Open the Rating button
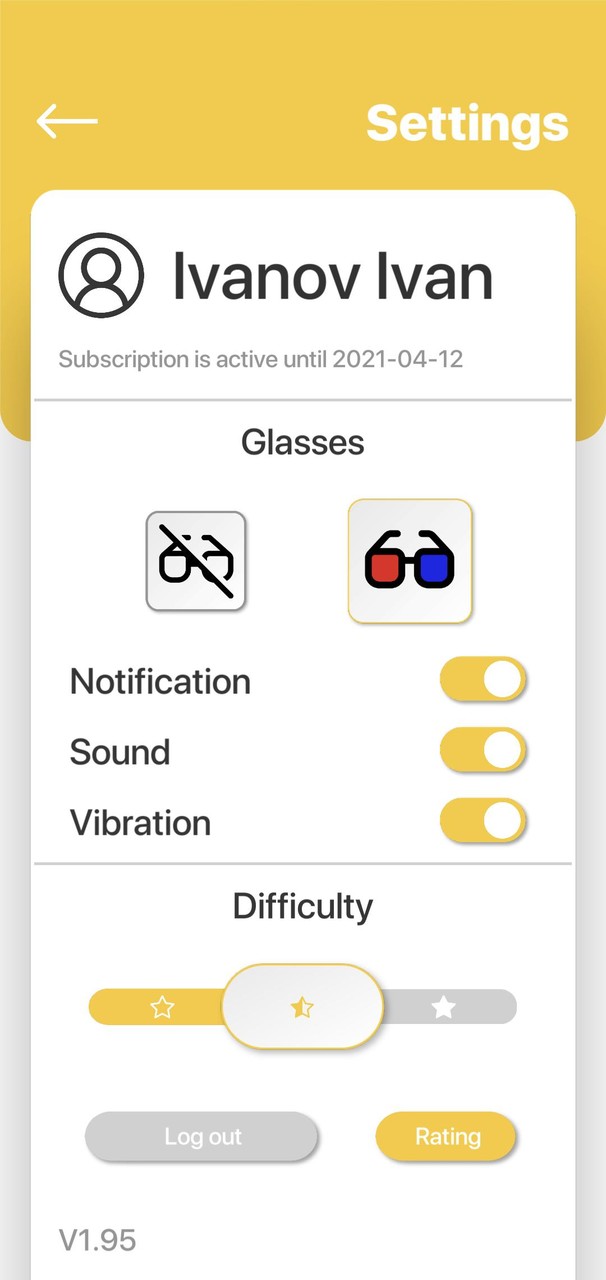Image resolution: width=606 pixels, height=1280 pixels. [446, 1137]
